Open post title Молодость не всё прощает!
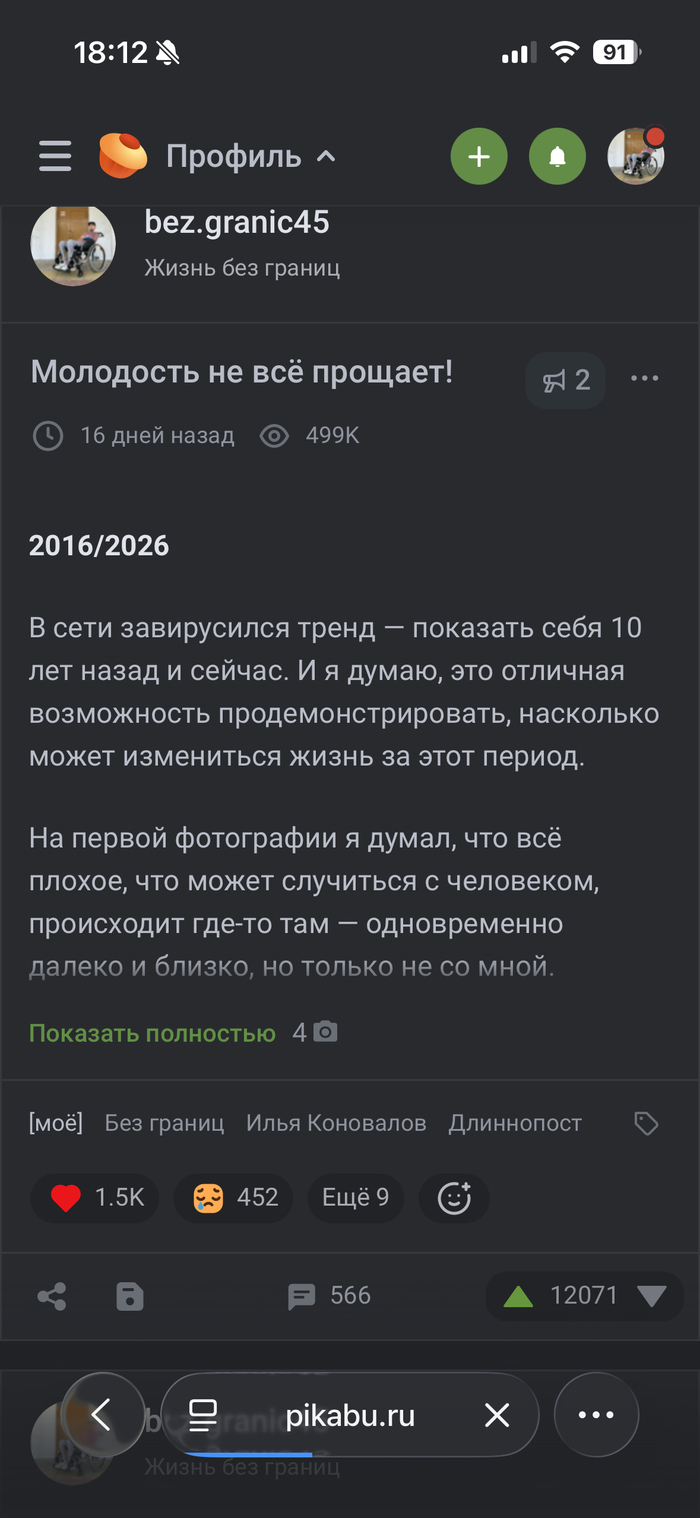 [x=242, y=372]
